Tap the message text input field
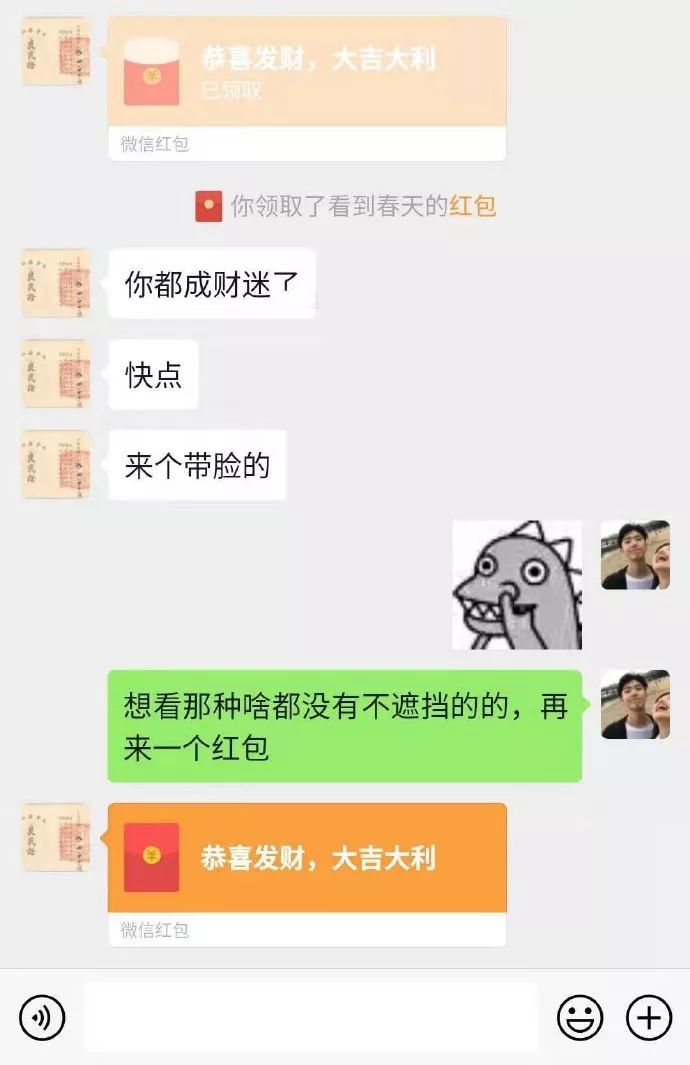 click(x=310, y=1017)
